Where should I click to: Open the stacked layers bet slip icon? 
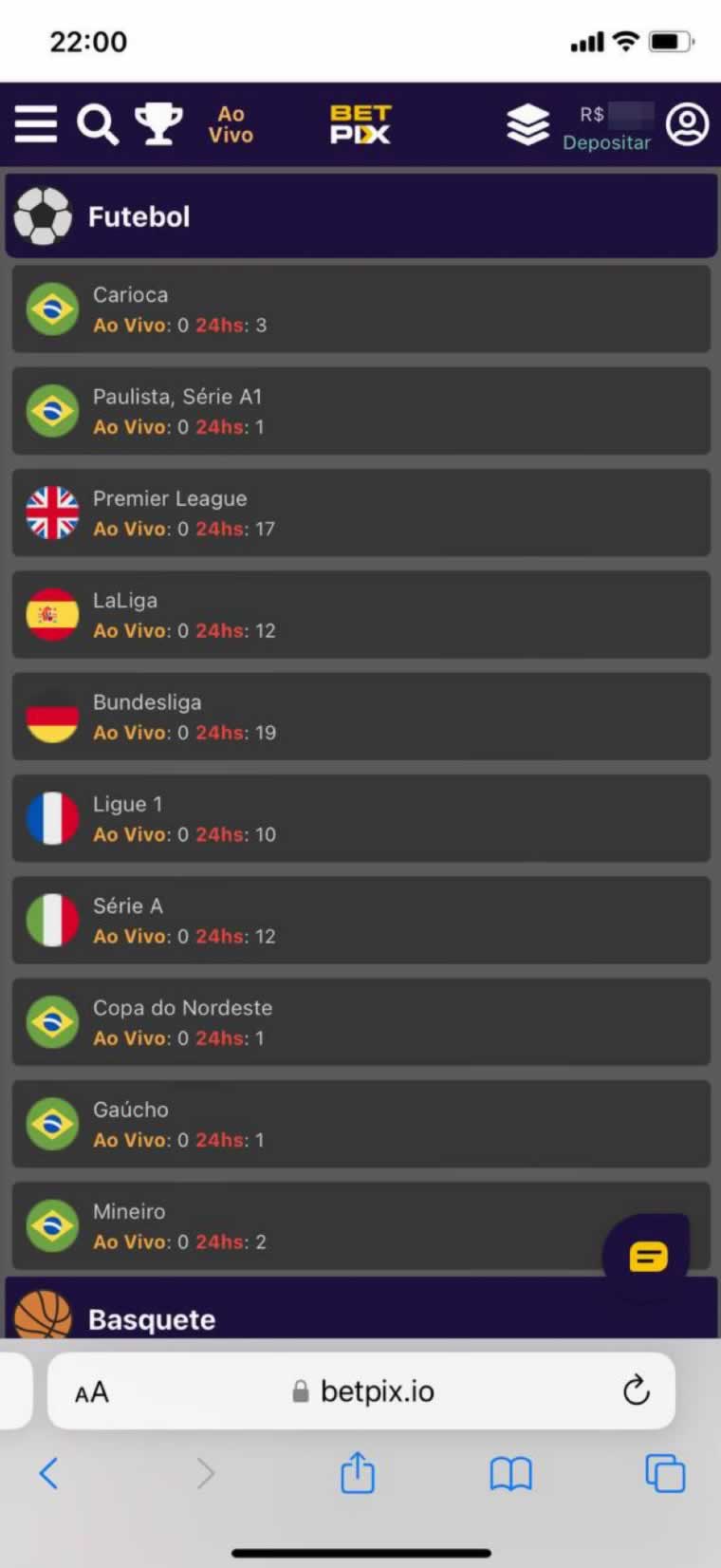tap(527, 124)
